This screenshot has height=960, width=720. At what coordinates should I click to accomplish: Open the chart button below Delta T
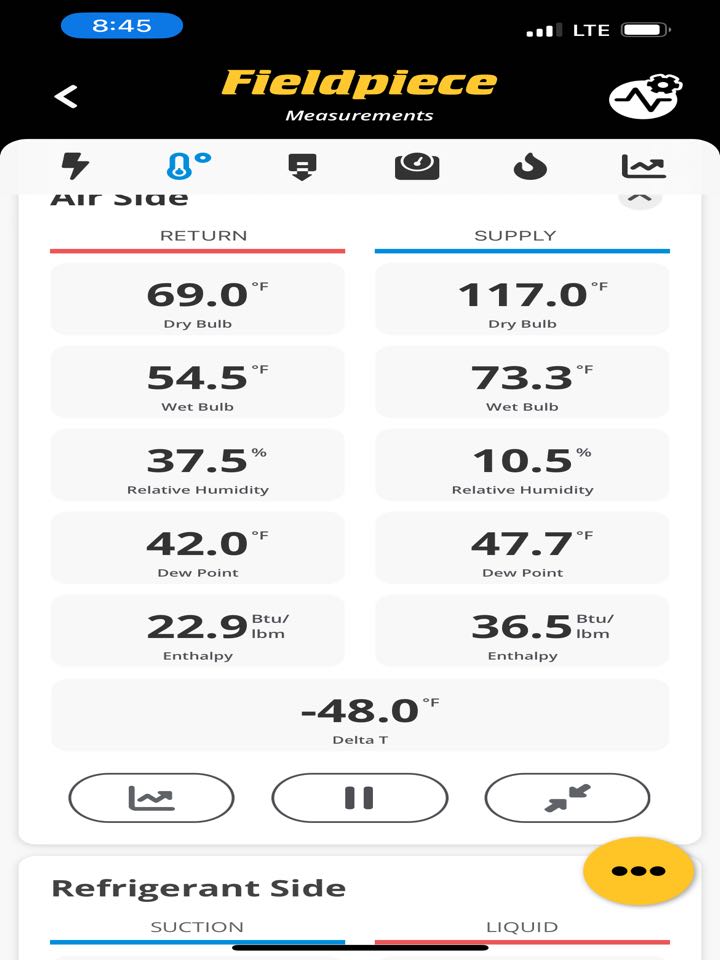click(151, 798)
